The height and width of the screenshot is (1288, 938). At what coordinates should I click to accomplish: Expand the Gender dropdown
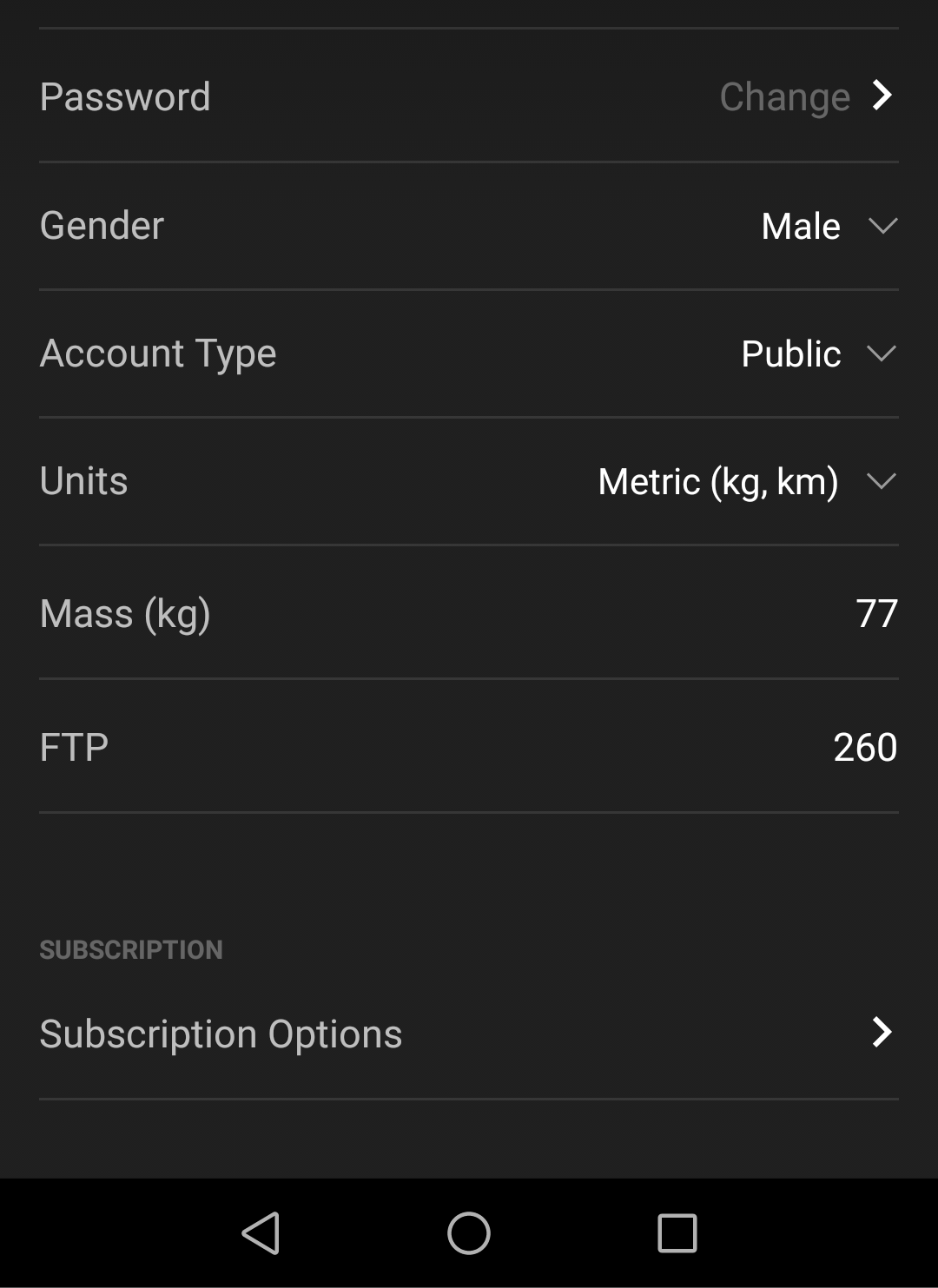coord(828,226)
